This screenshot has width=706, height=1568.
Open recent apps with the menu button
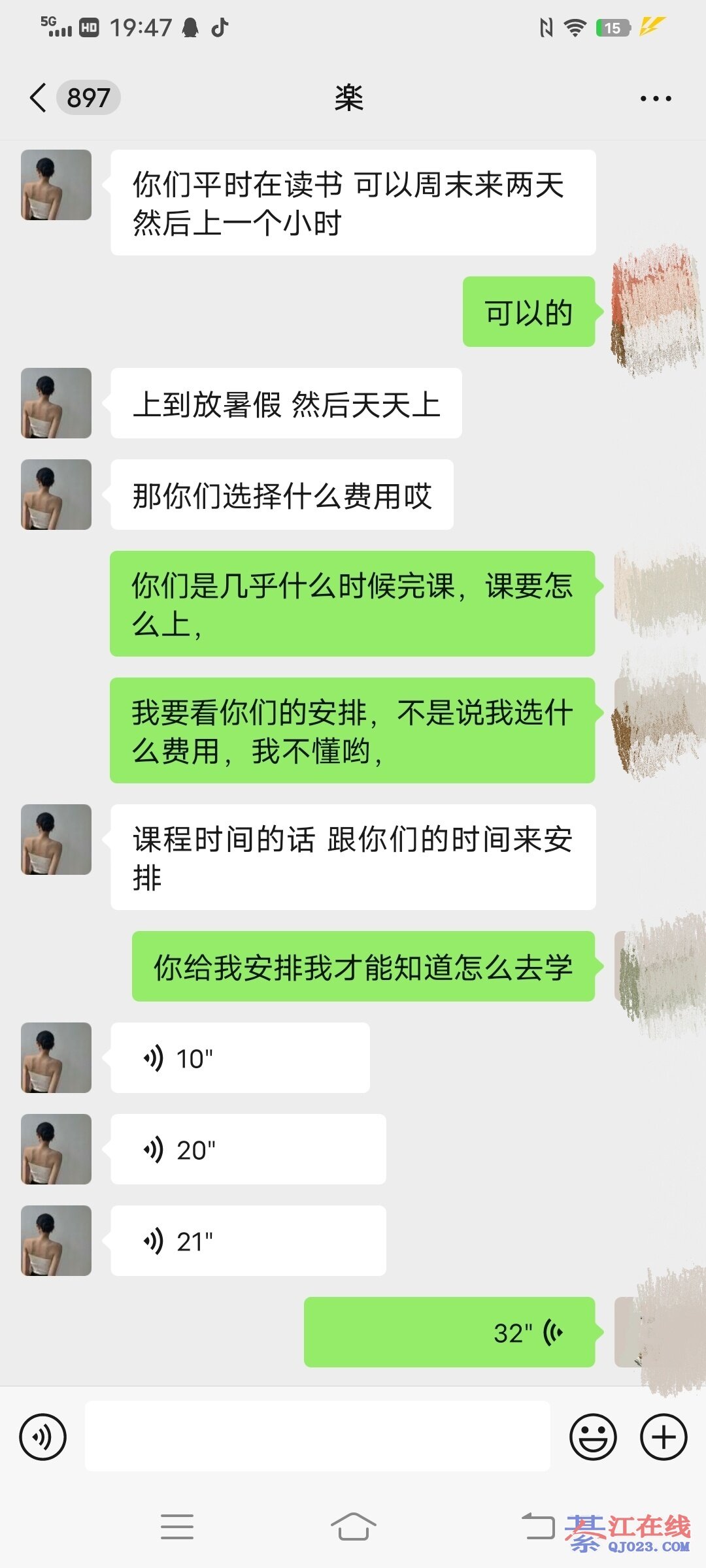(177, 1527)
